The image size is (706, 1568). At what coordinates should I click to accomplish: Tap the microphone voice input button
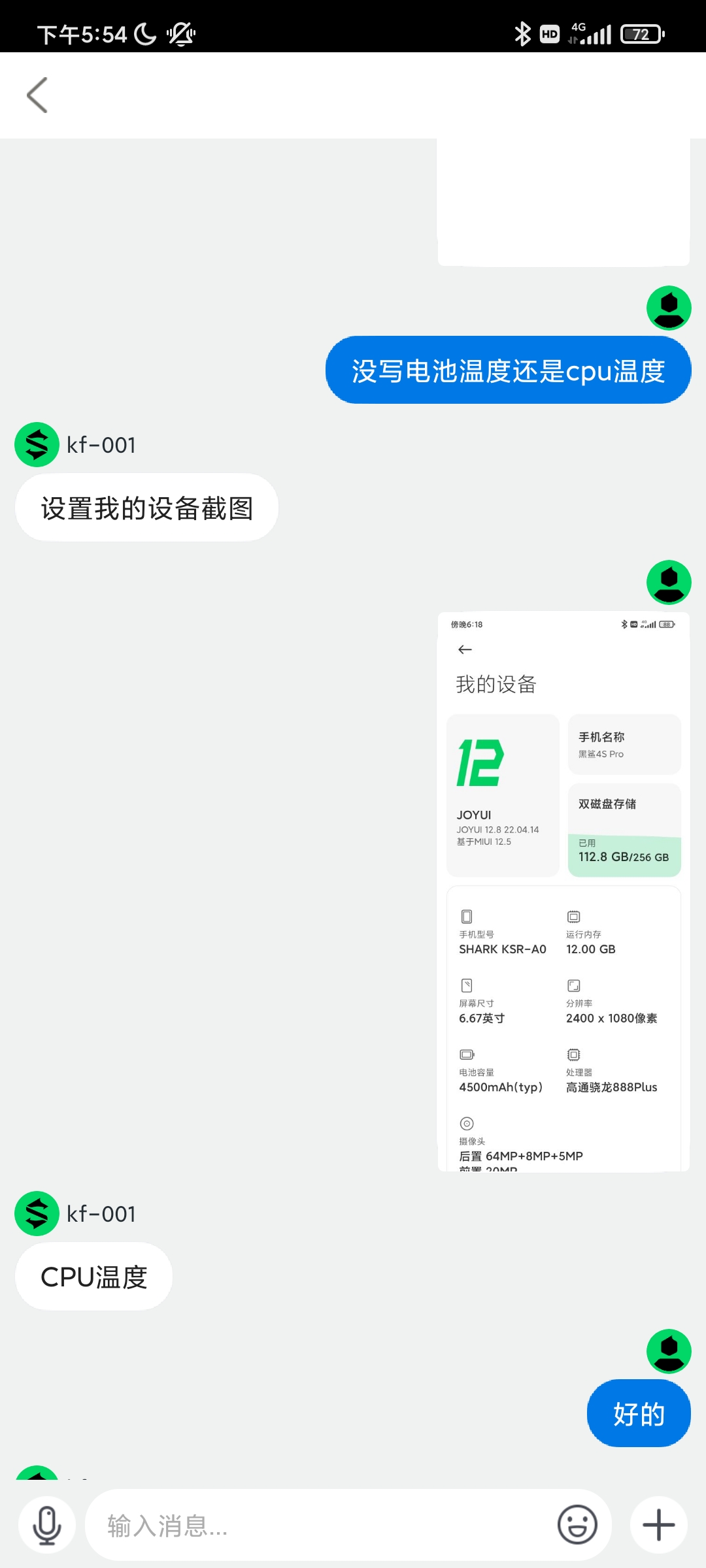(47, 1526)
